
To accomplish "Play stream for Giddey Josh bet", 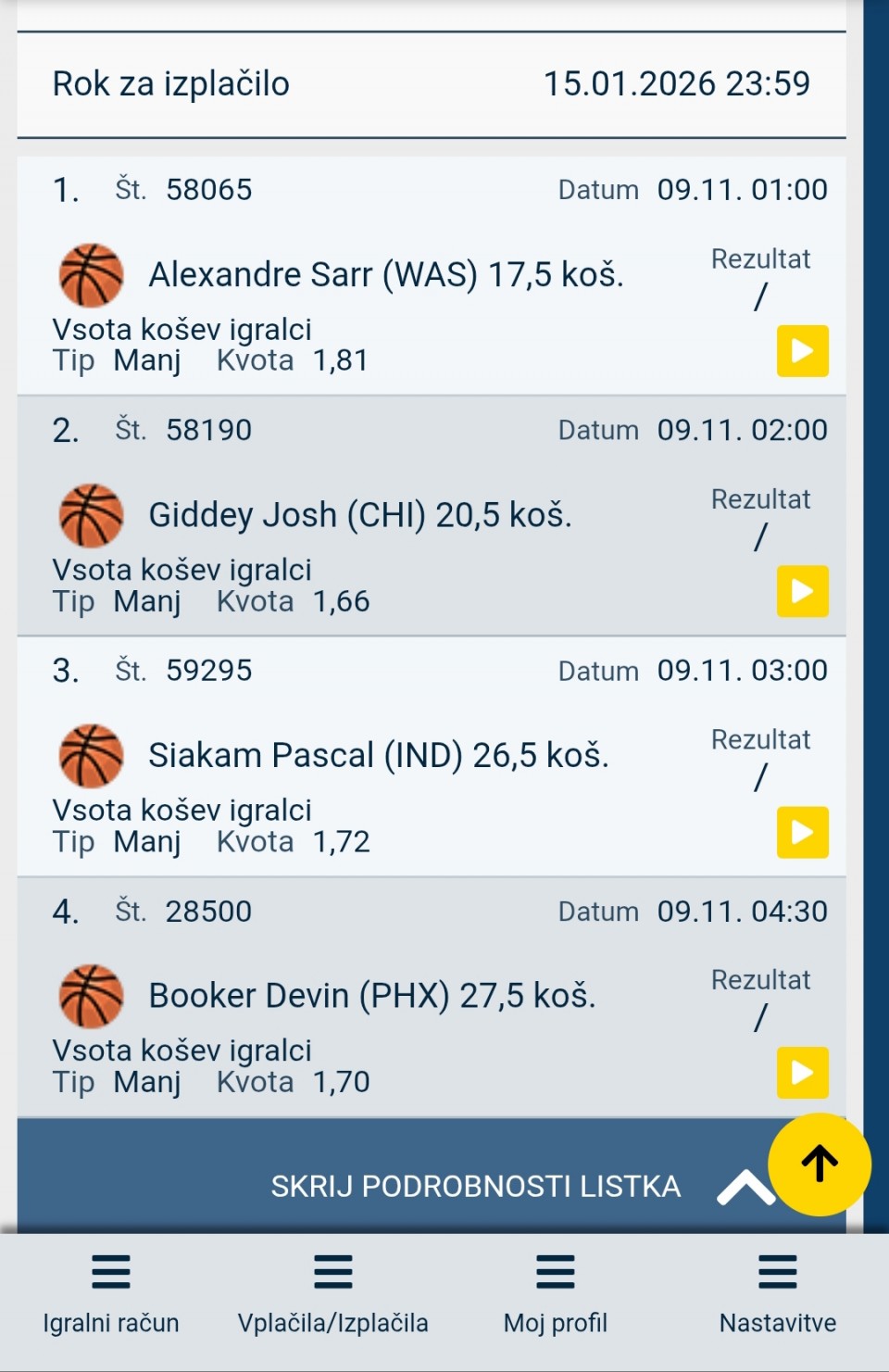I will pyautogui.click(x=802, y=591).
